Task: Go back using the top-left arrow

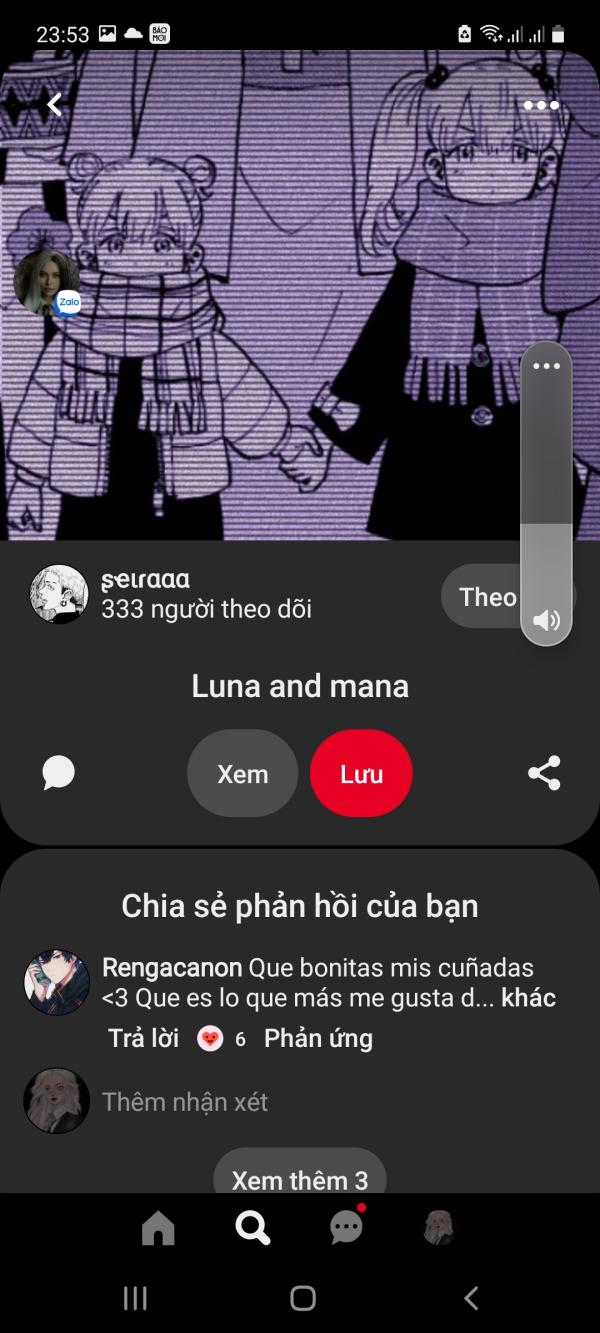Action: click(x=54, y=104)
